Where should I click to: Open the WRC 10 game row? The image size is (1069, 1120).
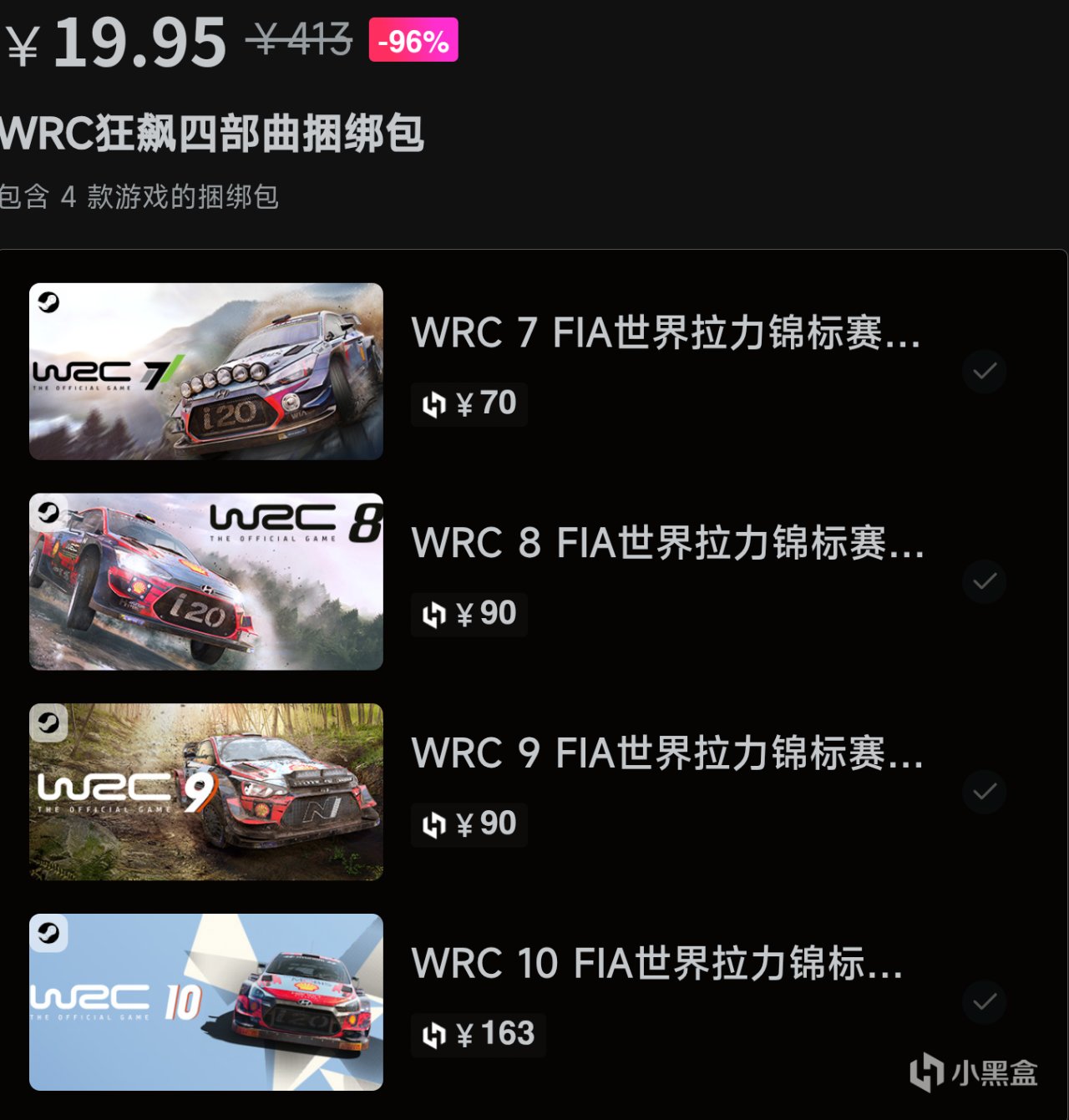[656, 964]
